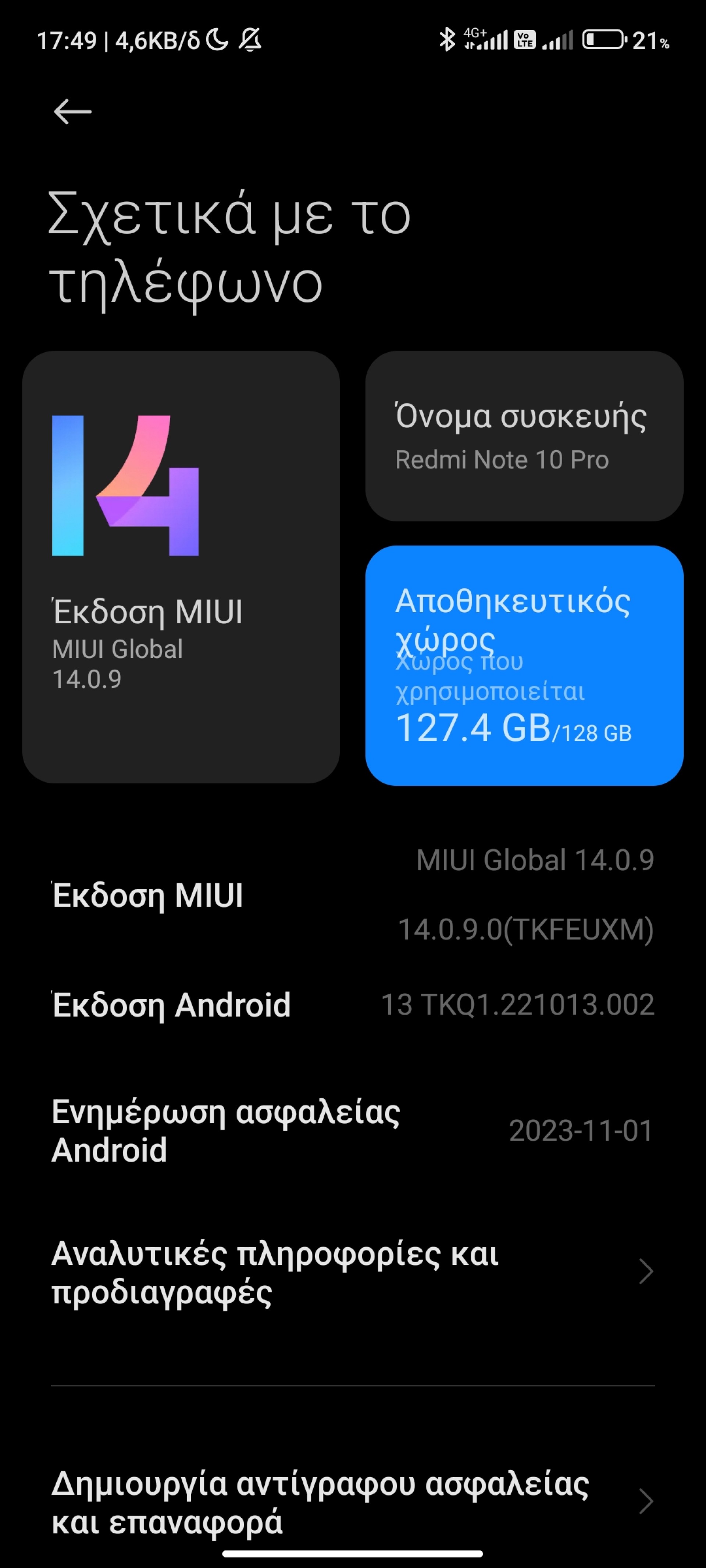Select the Έκδοση Android row
The image size is (706, 1568).
coord(353,1005)
